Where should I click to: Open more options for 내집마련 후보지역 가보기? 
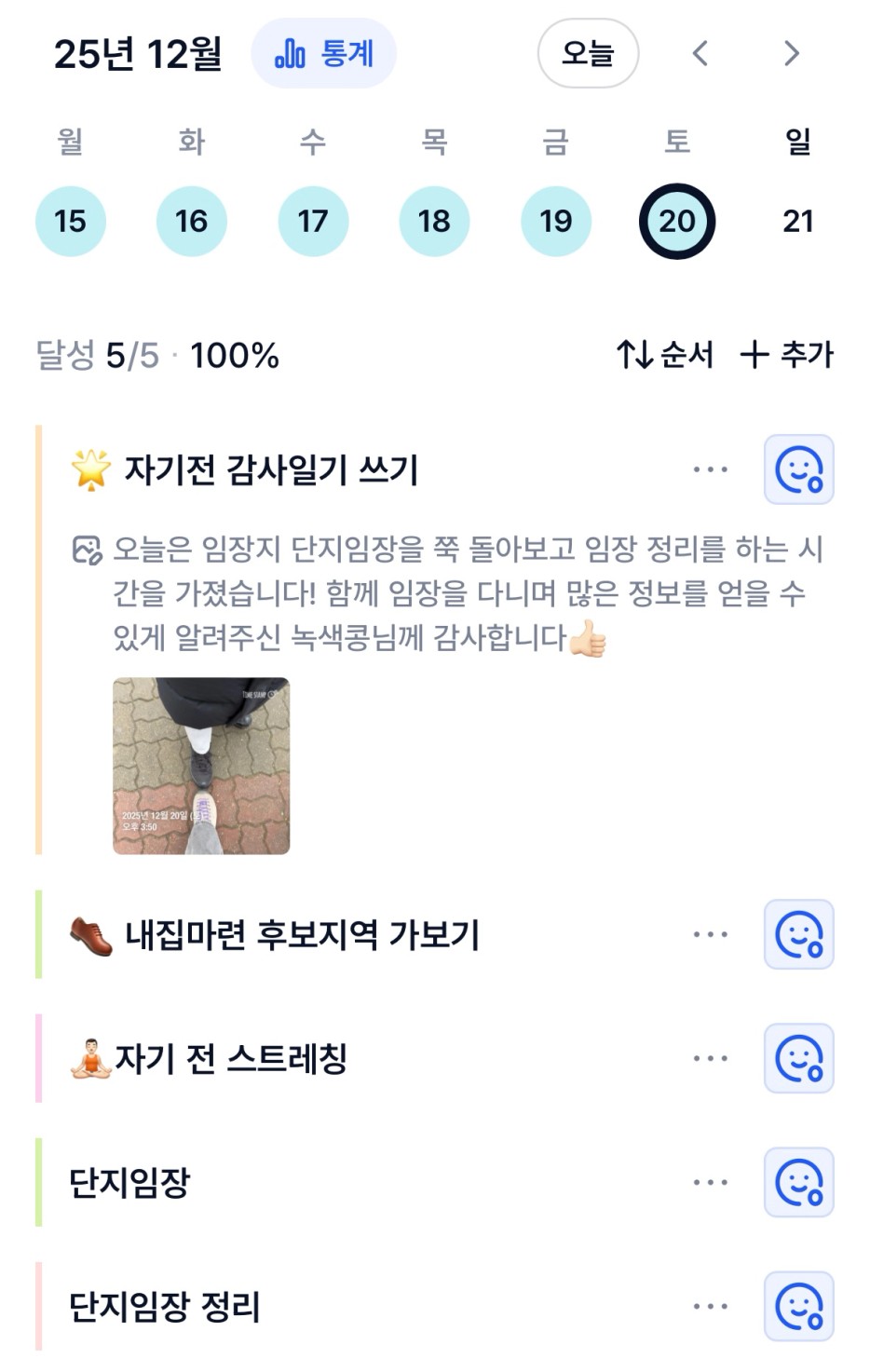coord(711,934)
